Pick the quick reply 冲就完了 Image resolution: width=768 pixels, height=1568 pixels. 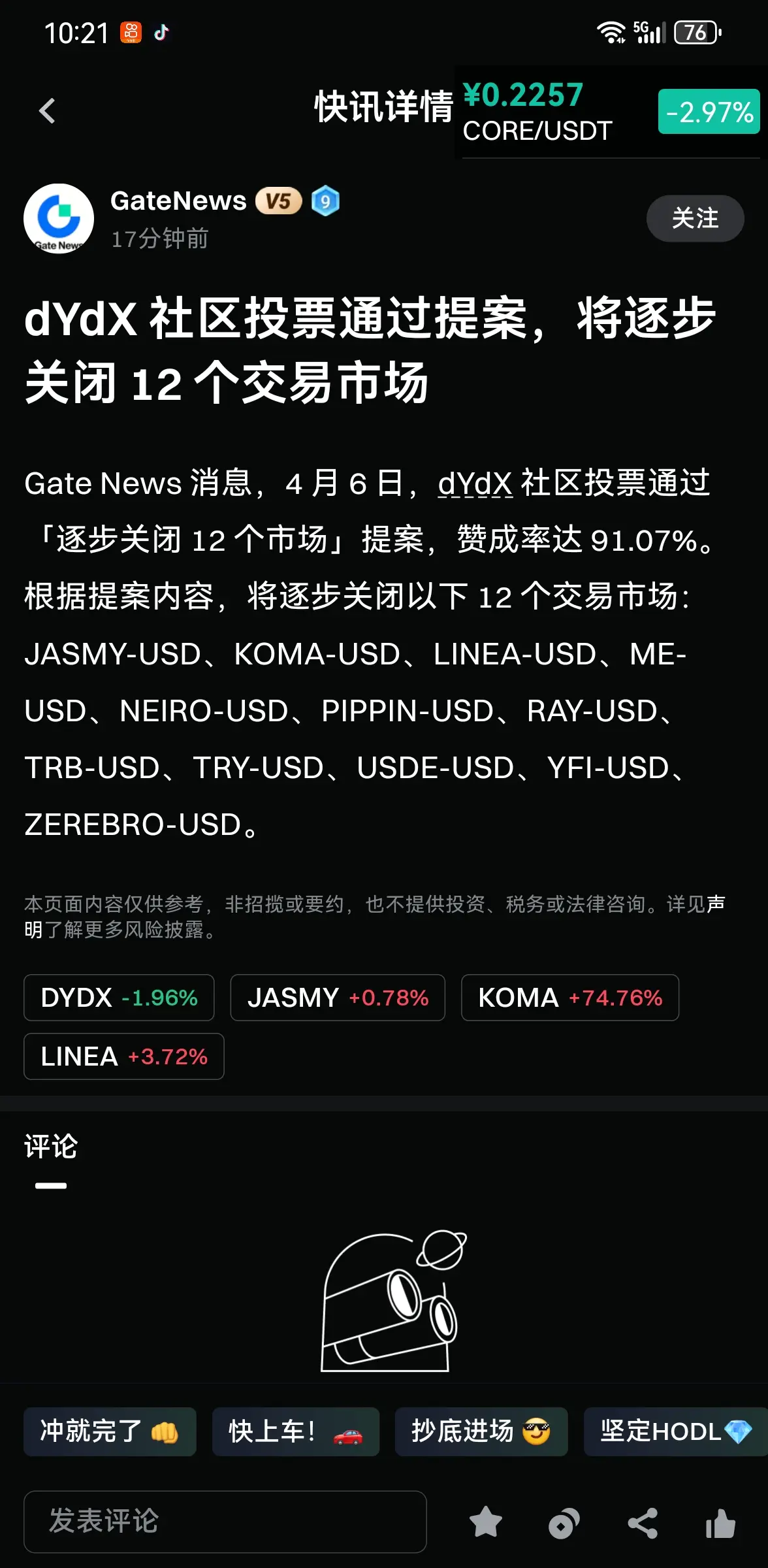coord(110,1431)
